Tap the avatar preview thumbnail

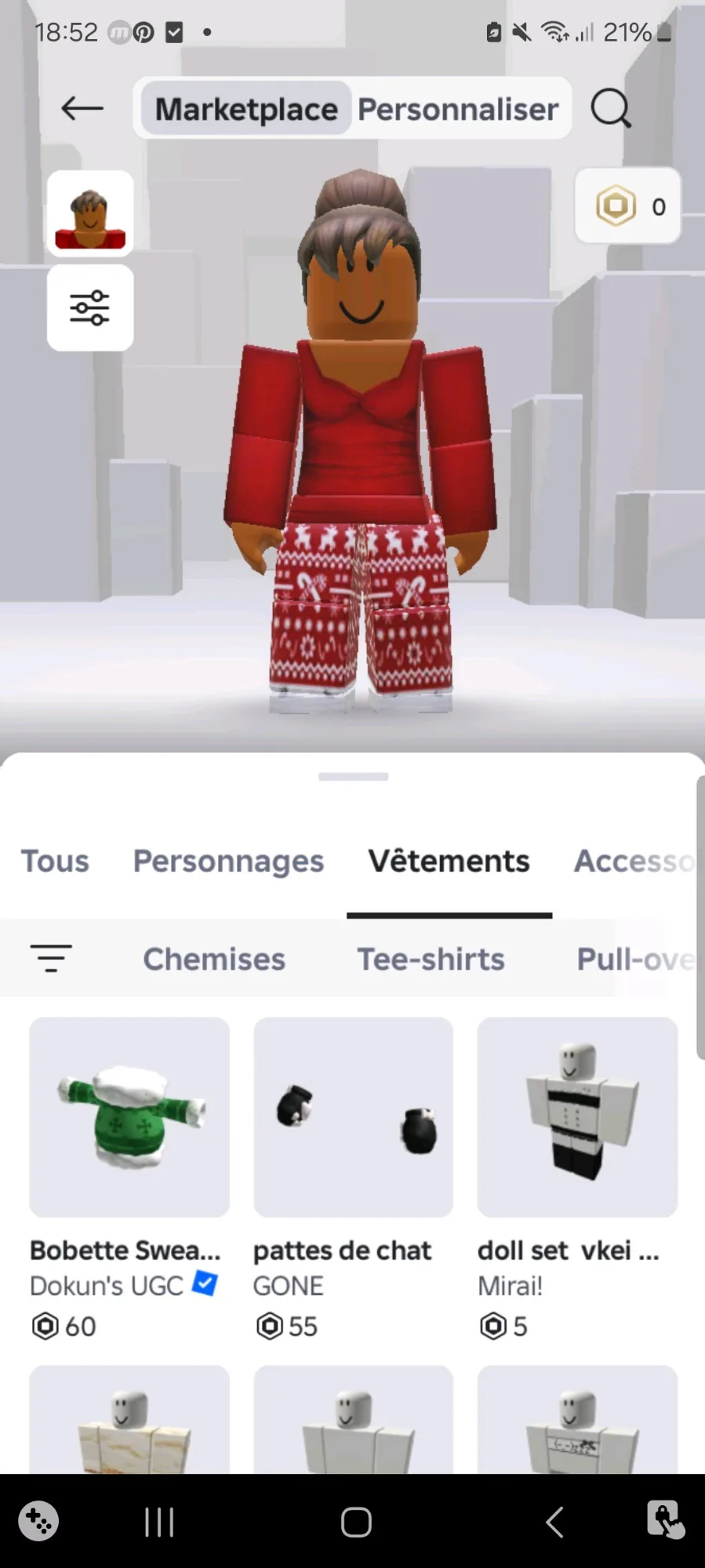[x=90, y=213]
